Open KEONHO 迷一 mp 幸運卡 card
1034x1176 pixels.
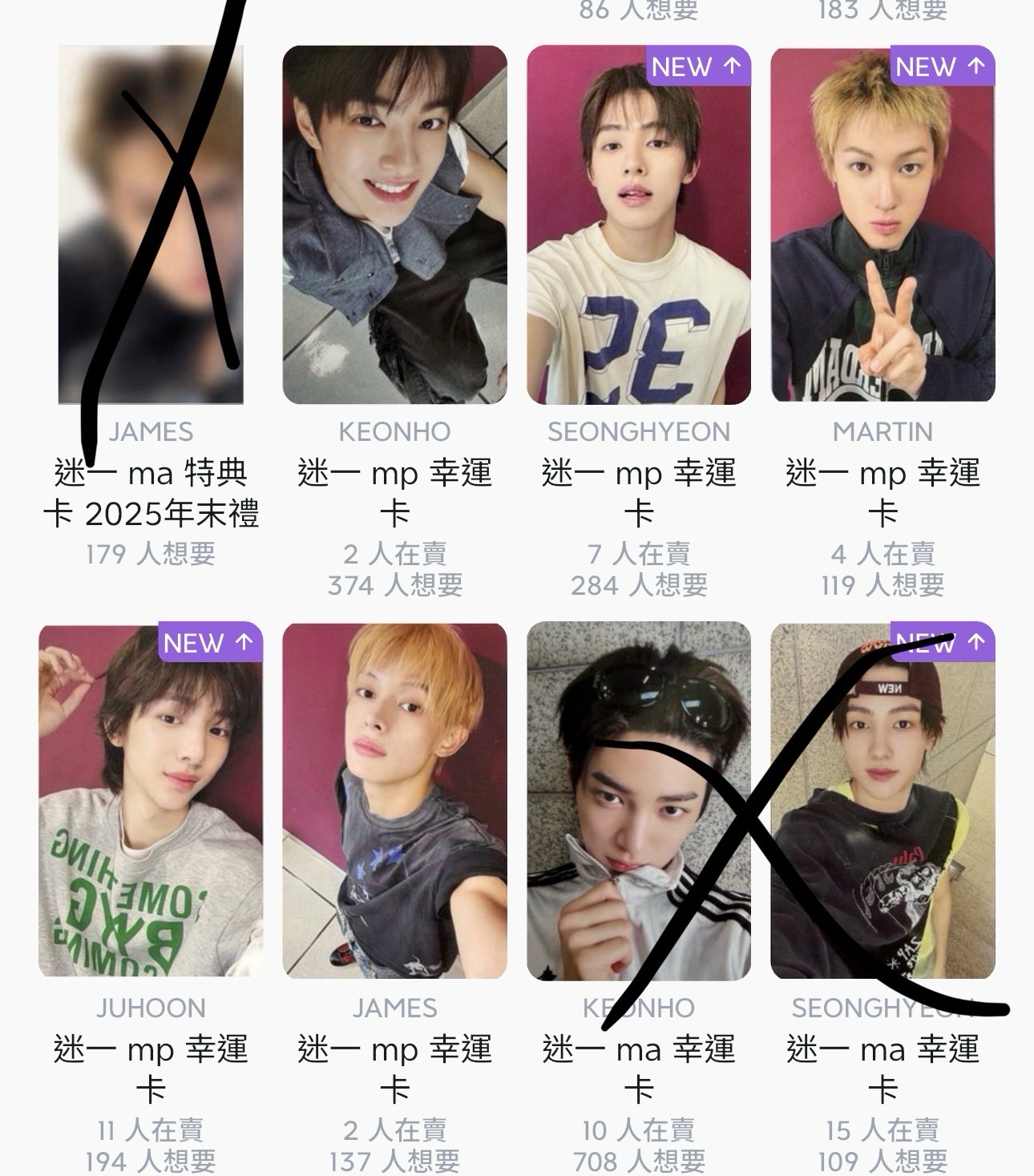(x=394, y=224)
